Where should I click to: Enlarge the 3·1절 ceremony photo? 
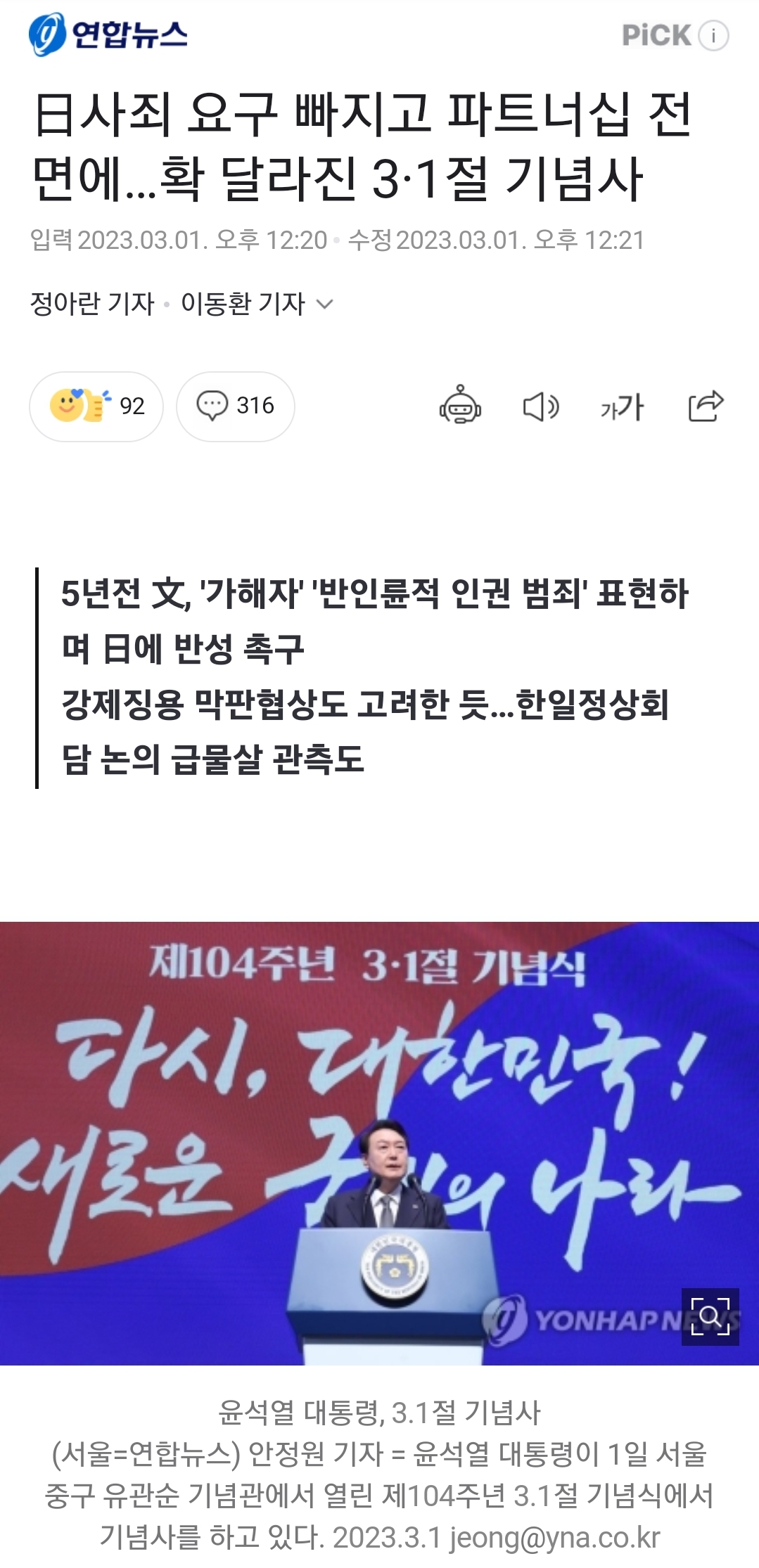pos(710,1316)
